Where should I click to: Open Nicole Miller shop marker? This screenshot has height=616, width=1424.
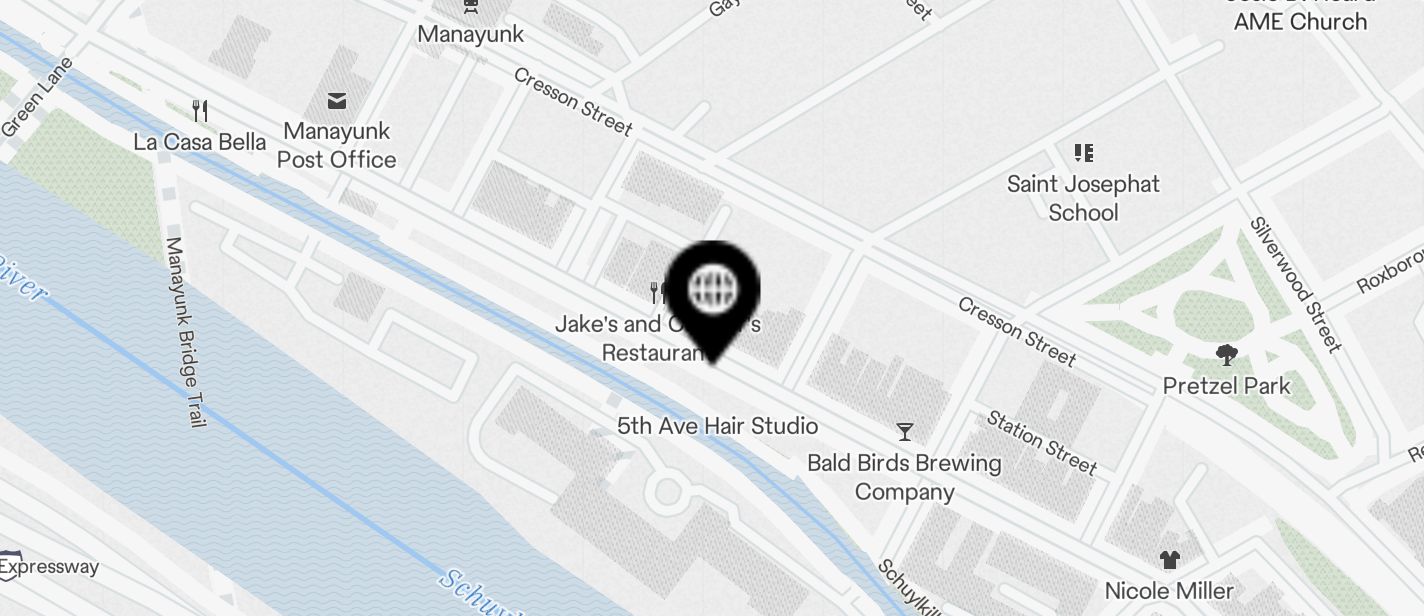point(1169,559)
